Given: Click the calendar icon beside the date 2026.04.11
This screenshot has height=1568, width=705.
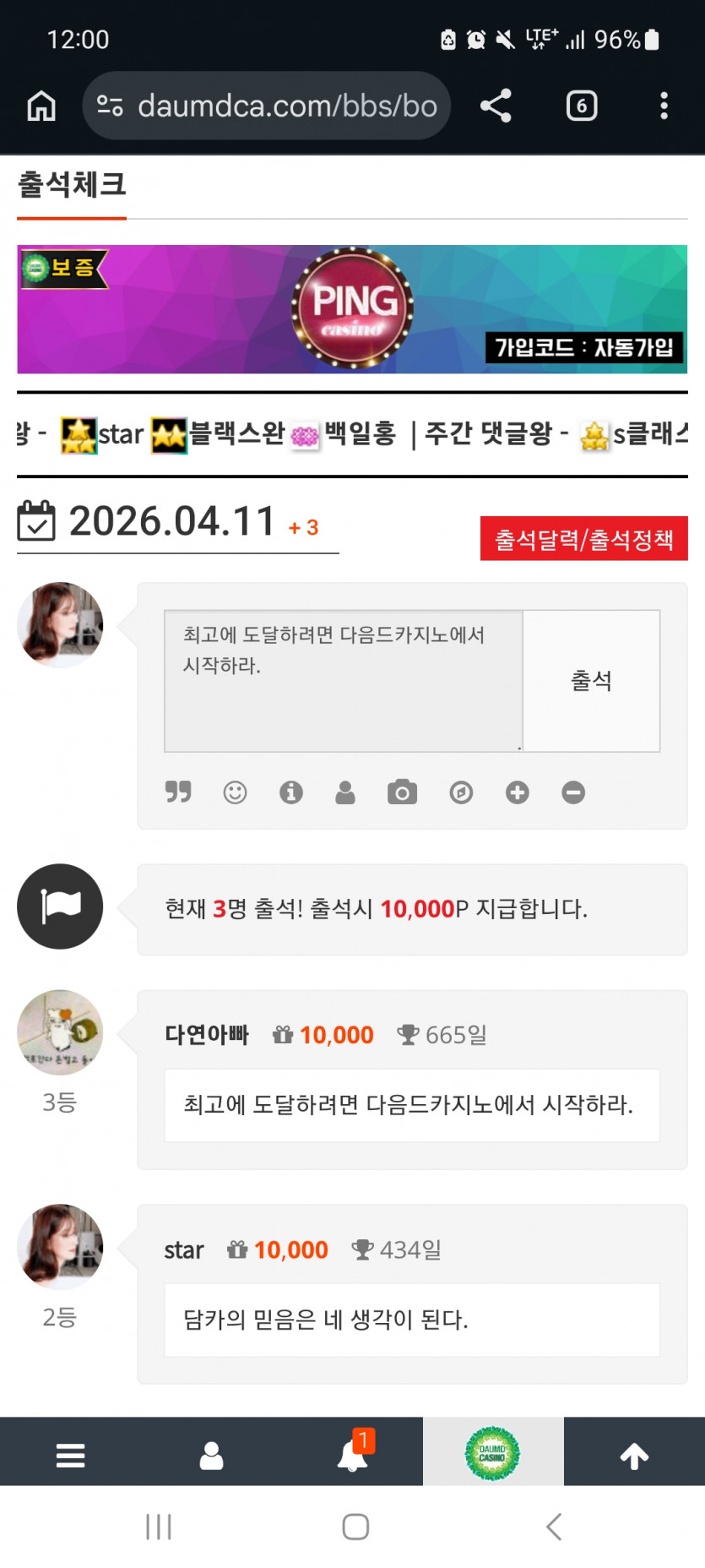Looking at the screenshot, I should coord(37,521).
